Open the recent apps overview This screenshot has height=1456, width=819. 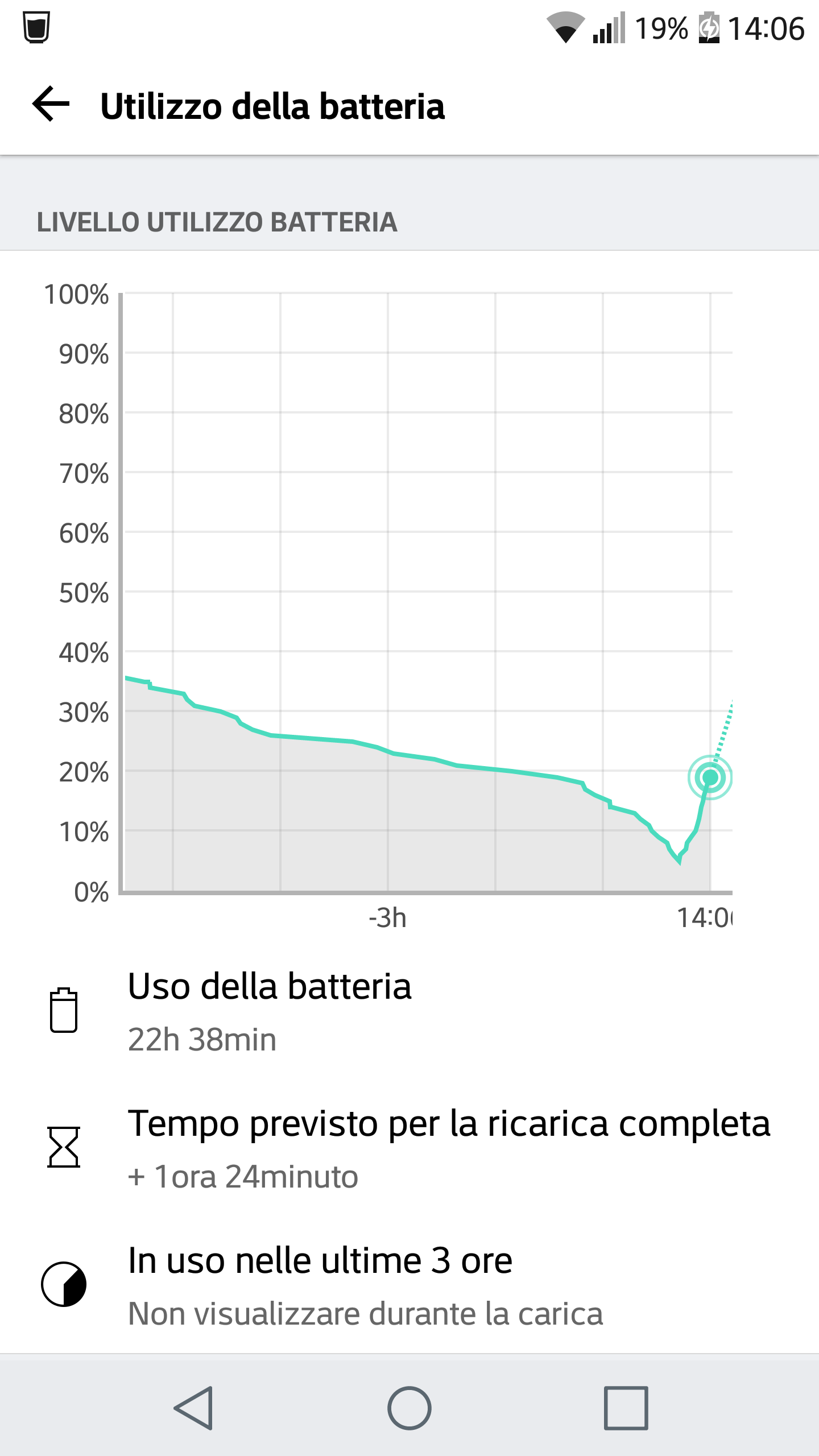pyautogui.click(x=626, y=1408)
